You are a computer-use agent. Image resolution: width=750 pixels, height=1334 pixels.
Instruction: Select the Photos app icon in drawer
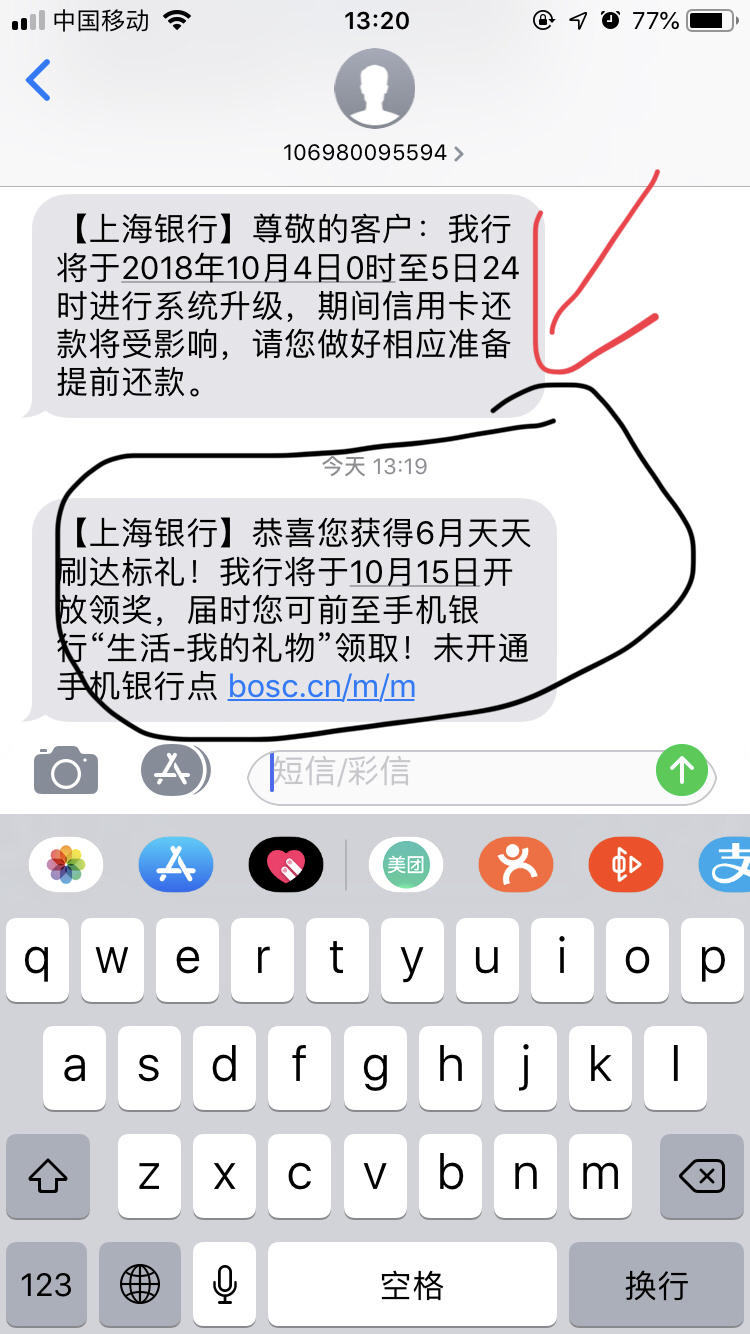coord(65,864)
